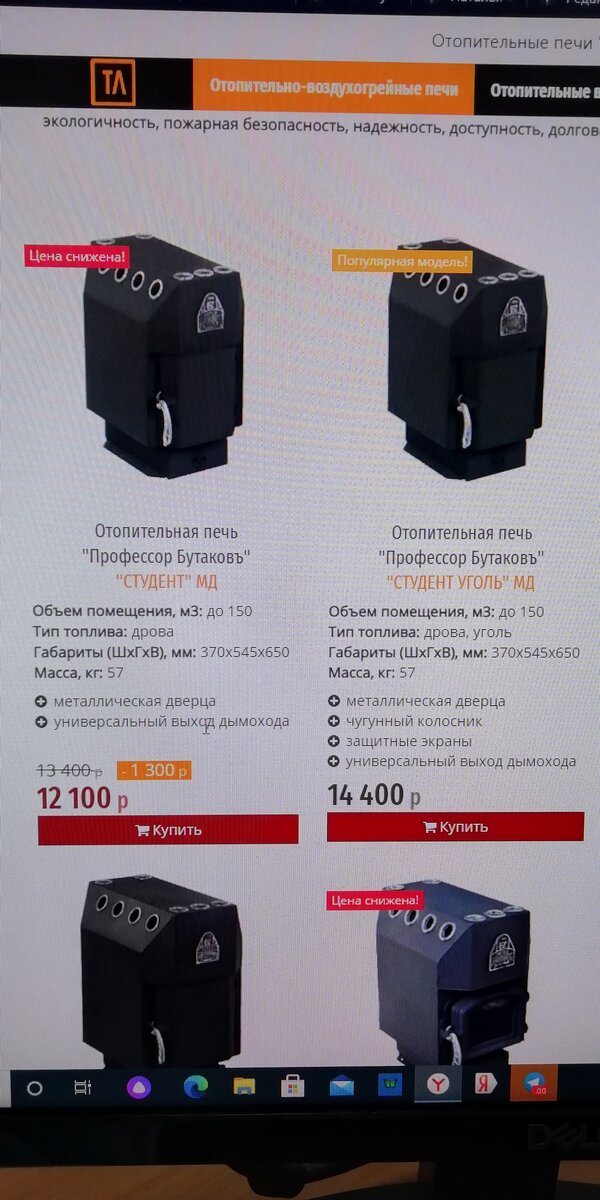The width and height of the screenshot is (600, 1200).
Task: Open Microsoft Edge from the taskbar
Action: click(x=194, y=1087)
